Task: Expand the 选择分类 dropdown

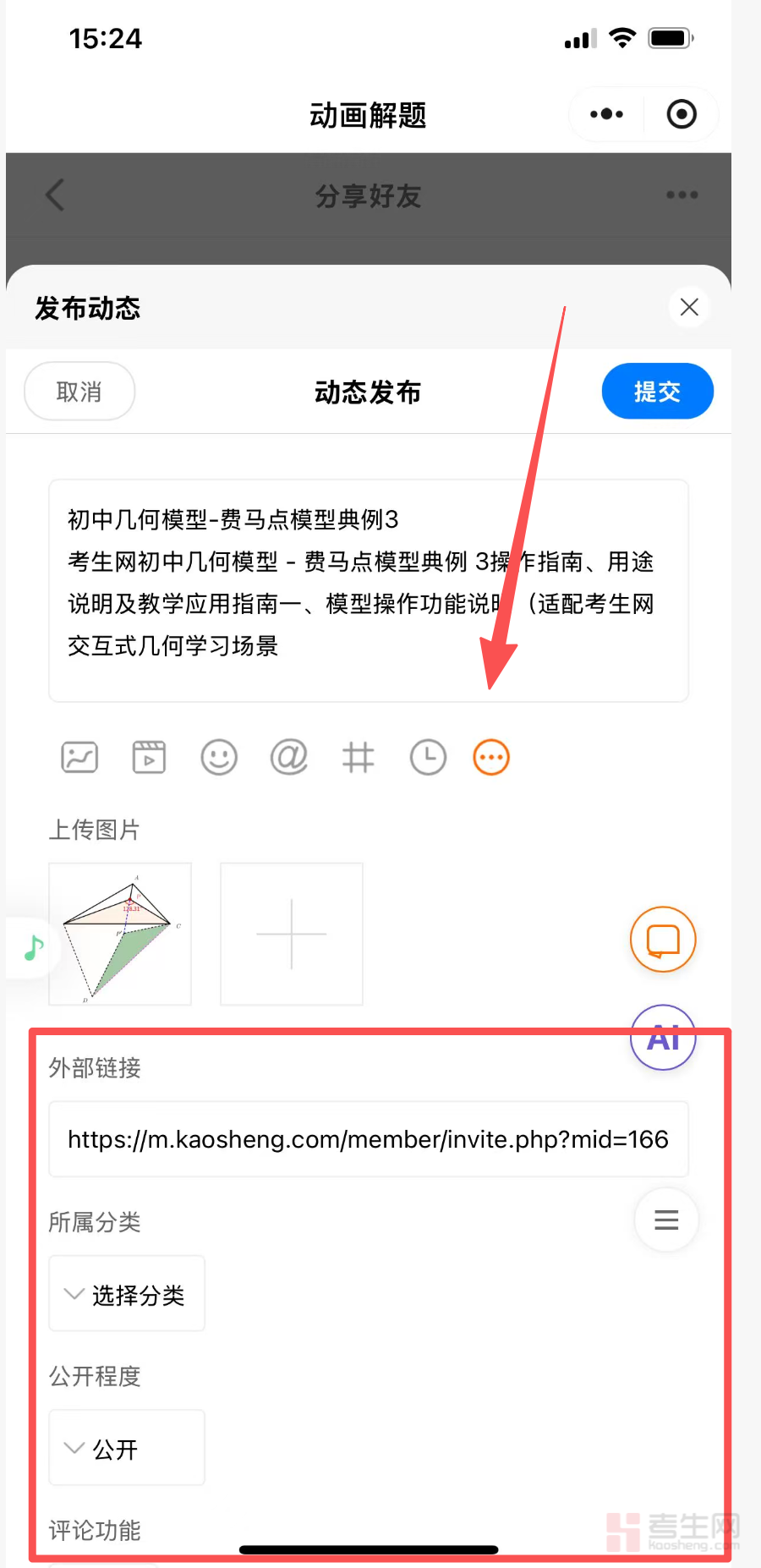Action: click(x=127, y=1294)
